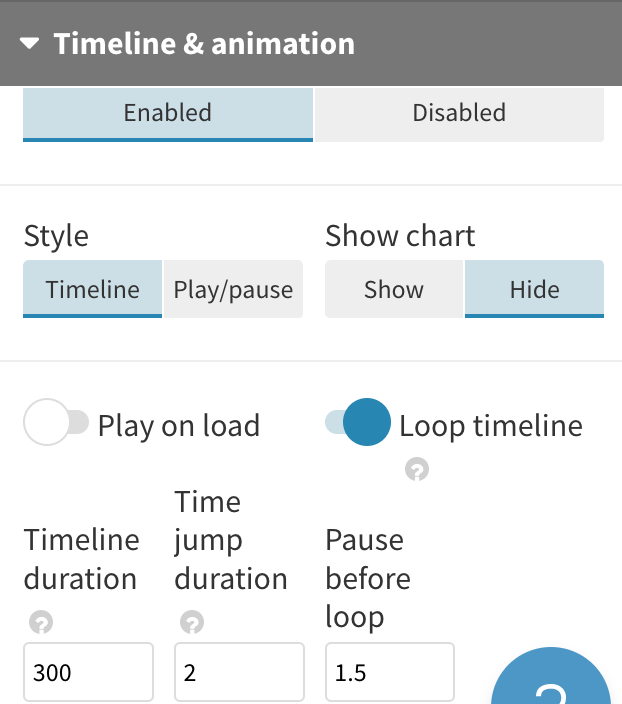The height and width of the screenshot is (704, 622).
Task: Open the help icon under Timeline duration
Action: tap(41, 623)
